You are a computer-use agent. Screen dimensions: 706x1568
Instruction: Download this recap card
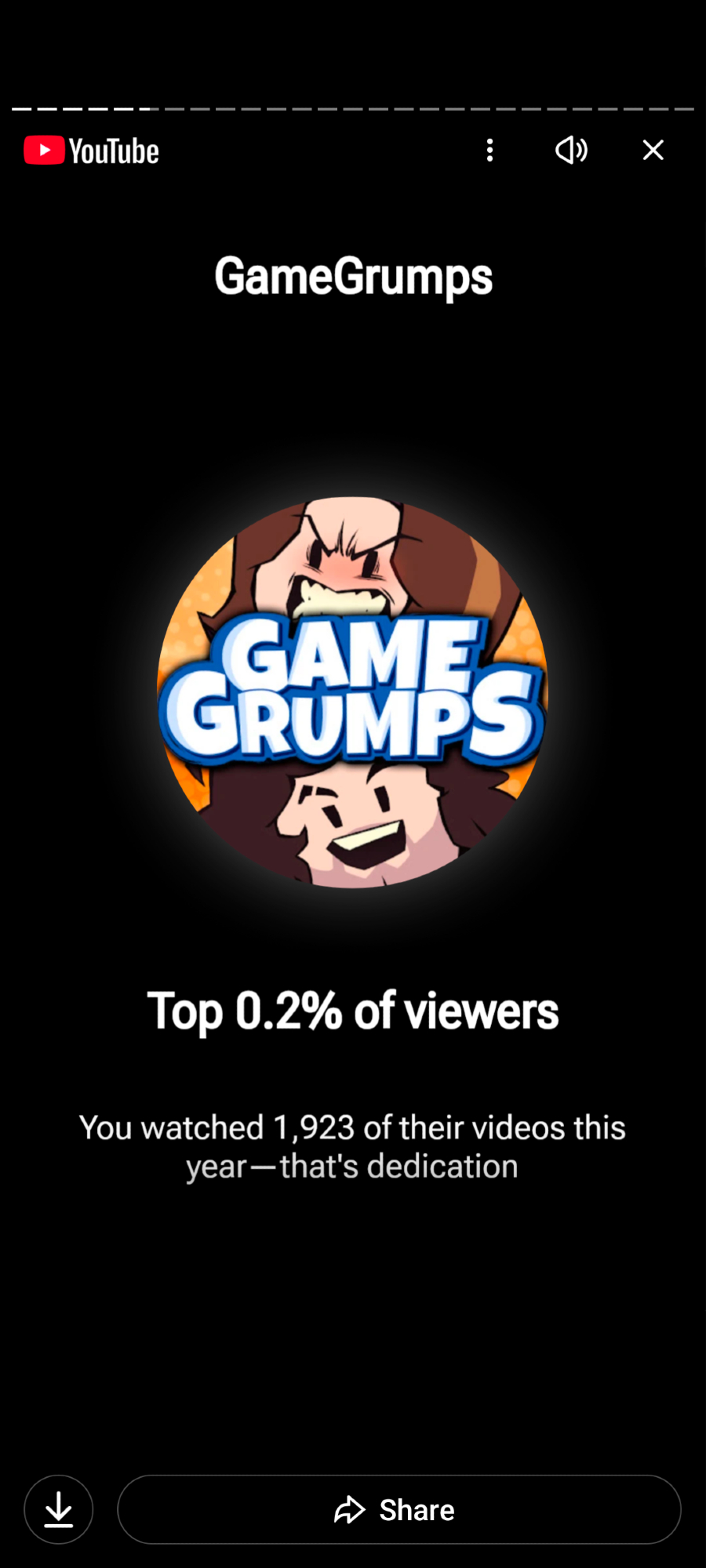(x=59, y=1509)
